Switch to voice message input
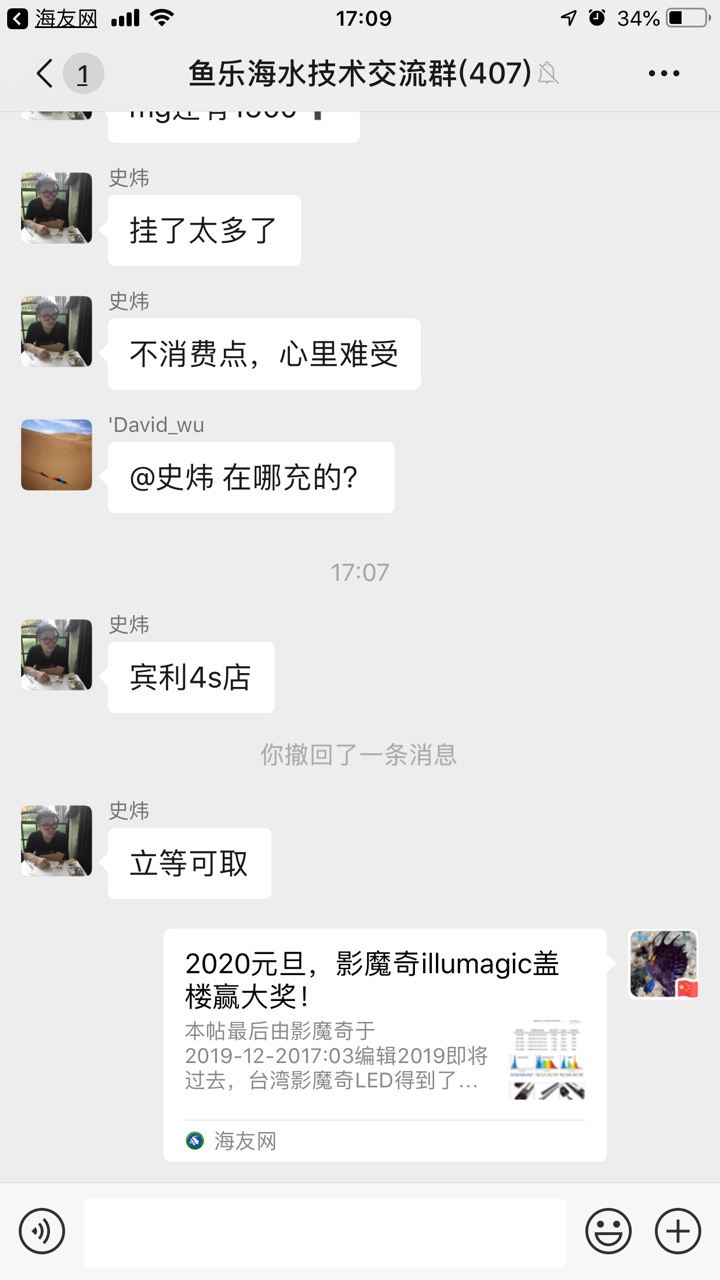 coord(42,1230)
